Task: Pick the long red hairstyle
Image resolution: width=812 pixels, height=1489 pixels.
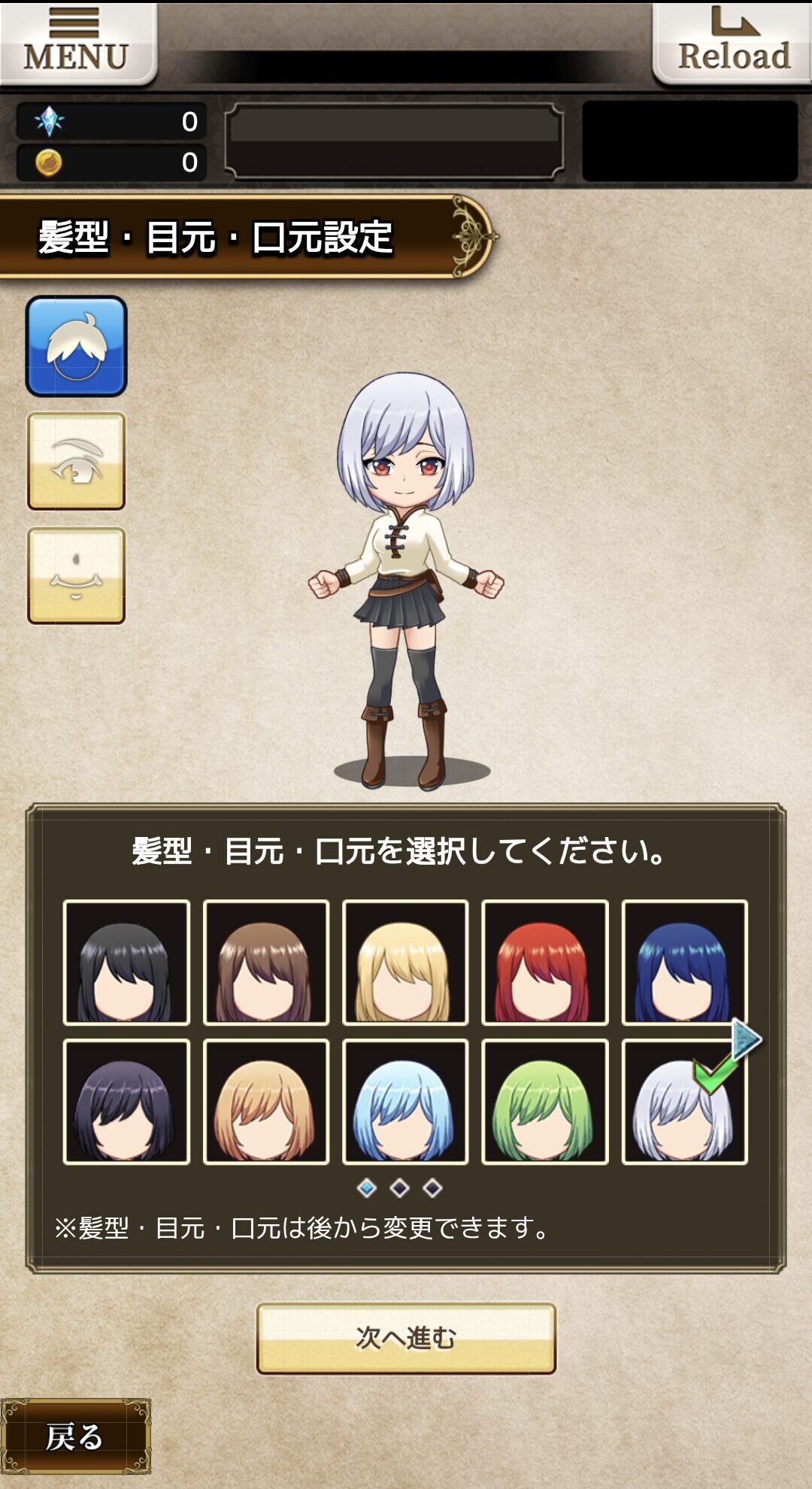Action: (x=545, y=963)
